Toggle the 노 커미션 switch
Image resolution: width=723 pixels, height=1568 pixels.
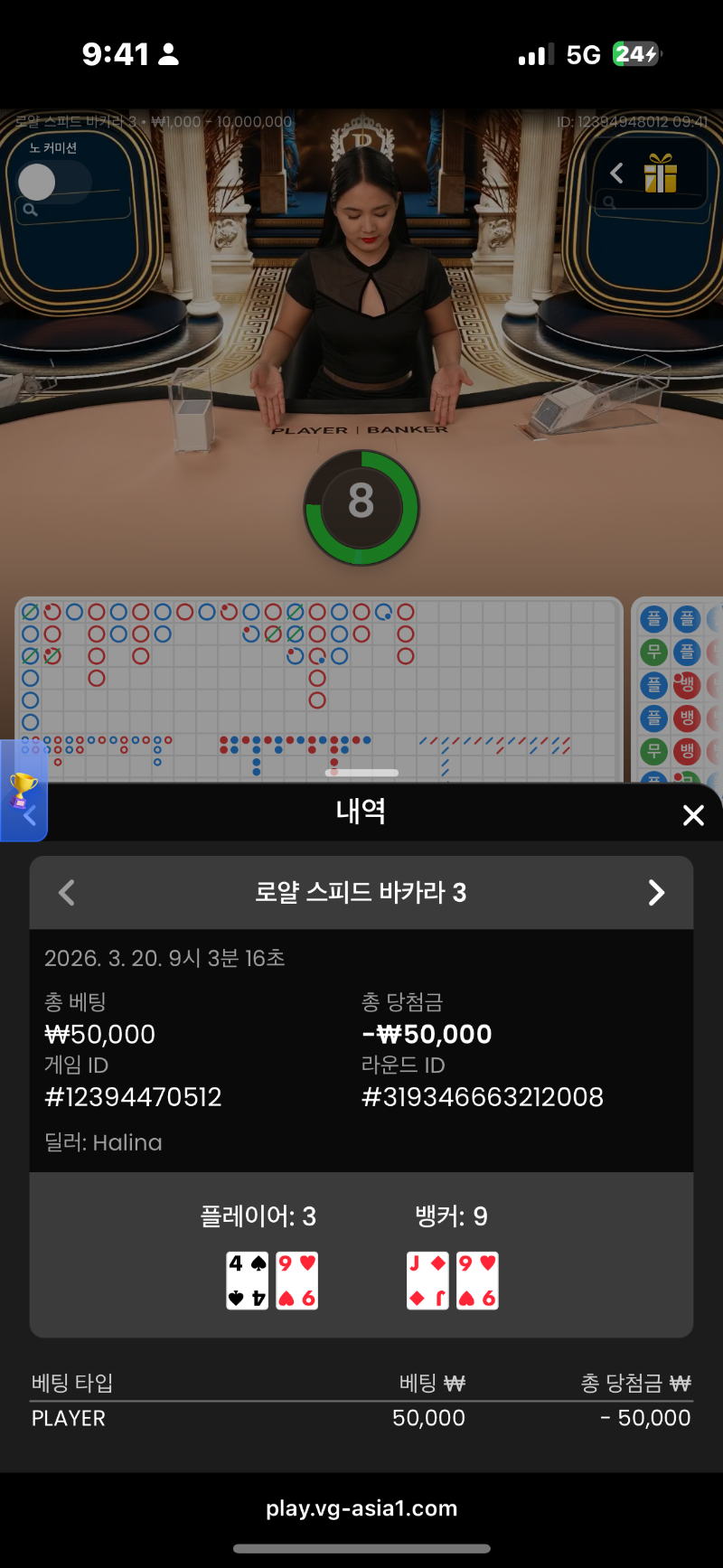coord(53,183)
